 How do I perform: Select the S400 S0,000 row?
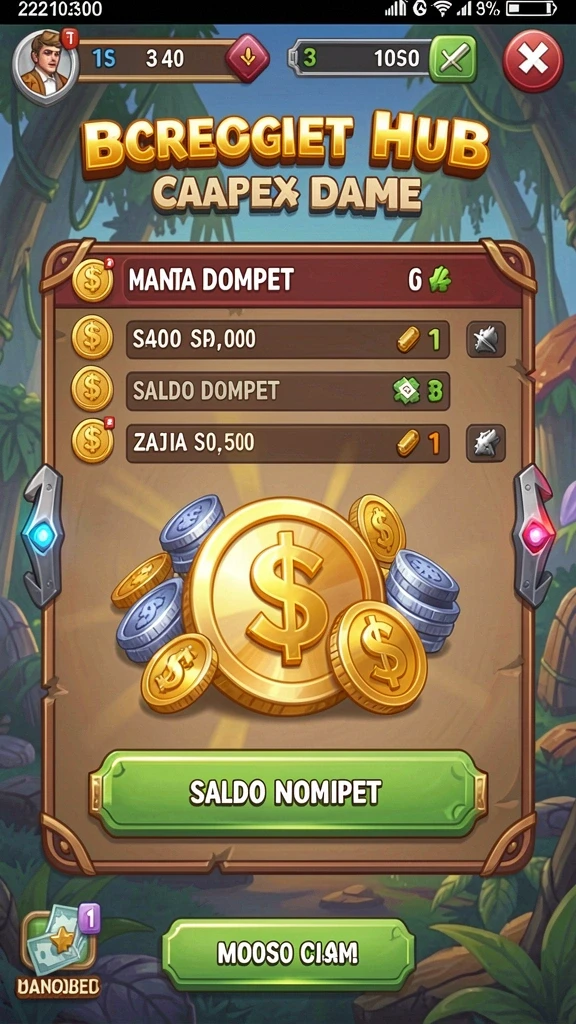pyautogui.click(x=287, y=340)
